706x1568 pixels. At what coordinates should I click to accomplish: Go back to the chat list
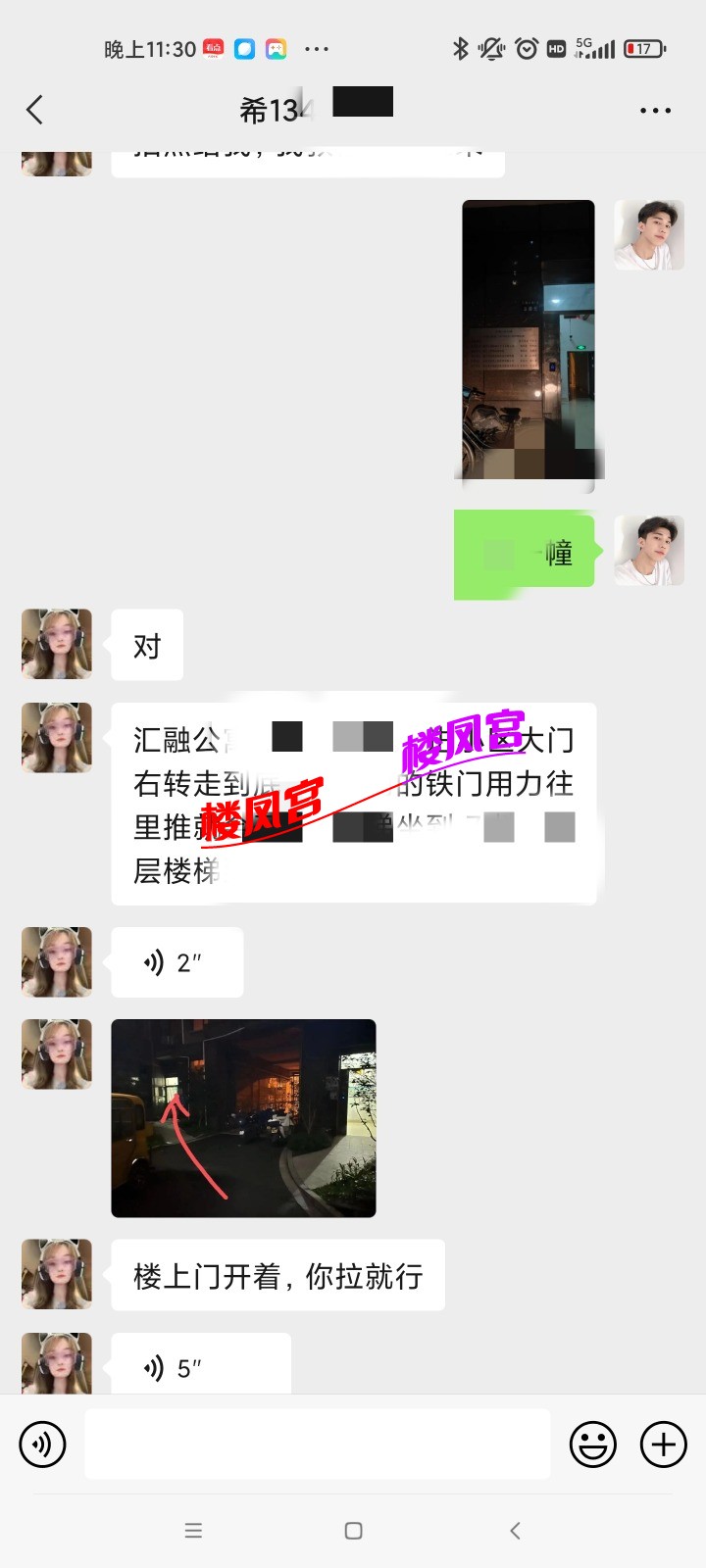click(x=35, y=110)
